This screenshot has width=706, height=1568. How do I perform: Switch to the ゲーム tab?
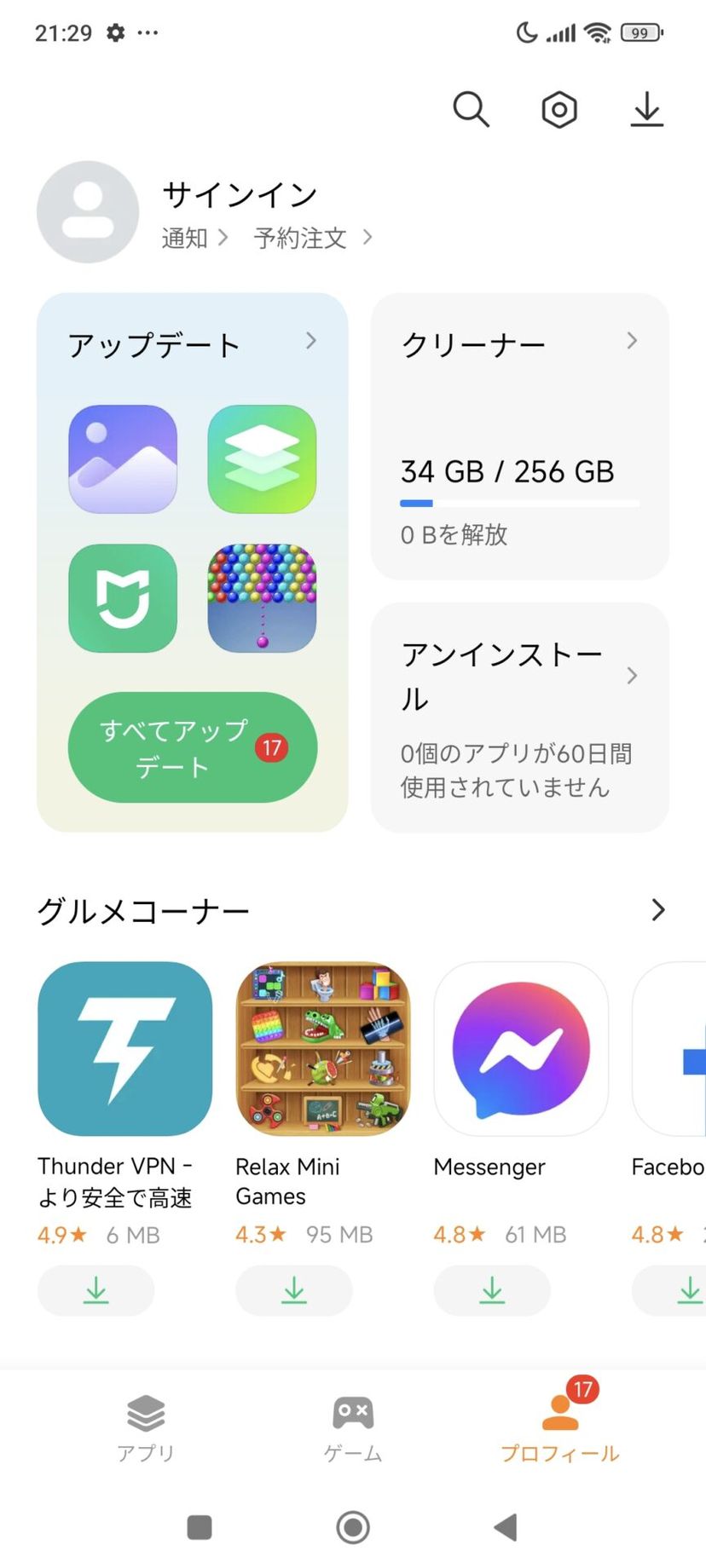[353, 1426]
